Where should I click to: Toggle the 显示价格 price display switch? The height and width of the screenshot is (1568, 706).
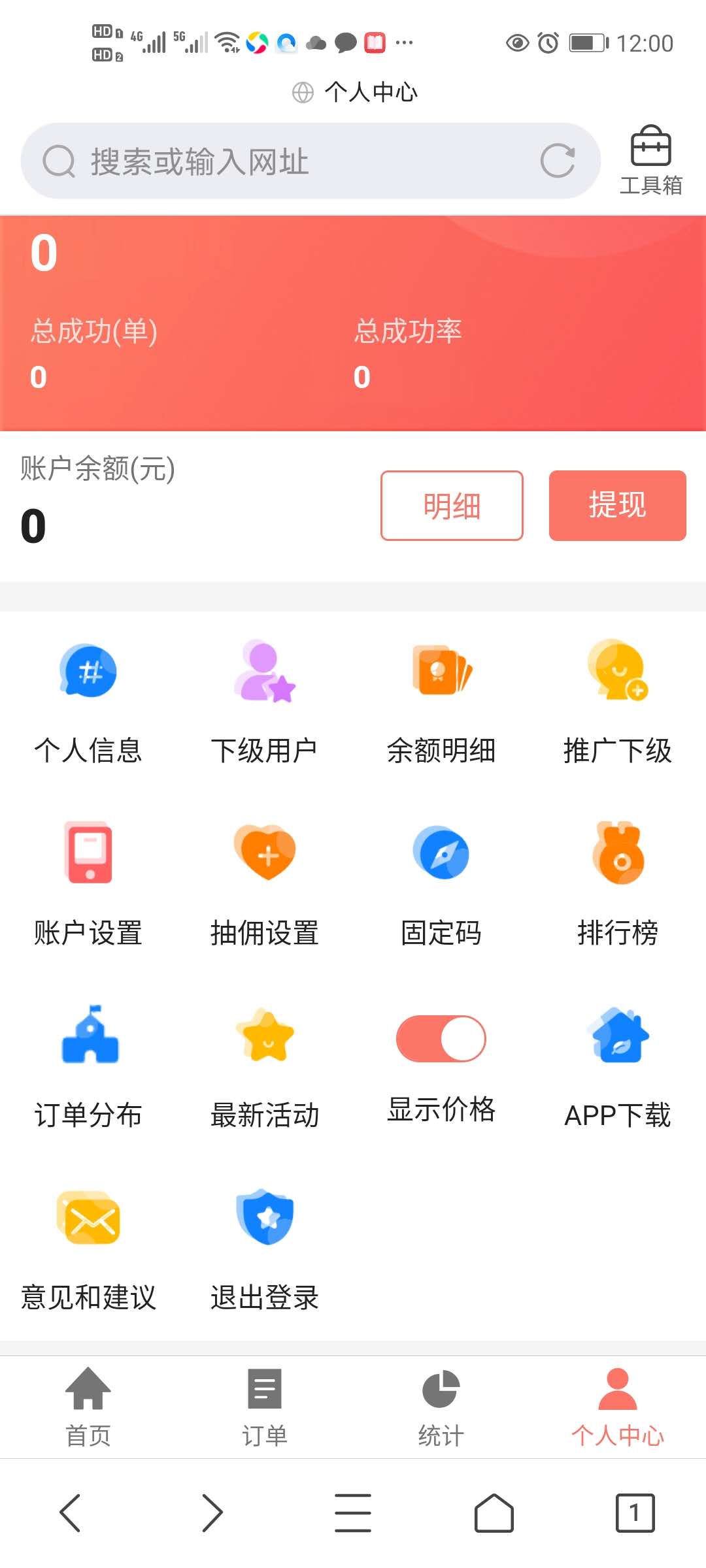[441, 1038]
